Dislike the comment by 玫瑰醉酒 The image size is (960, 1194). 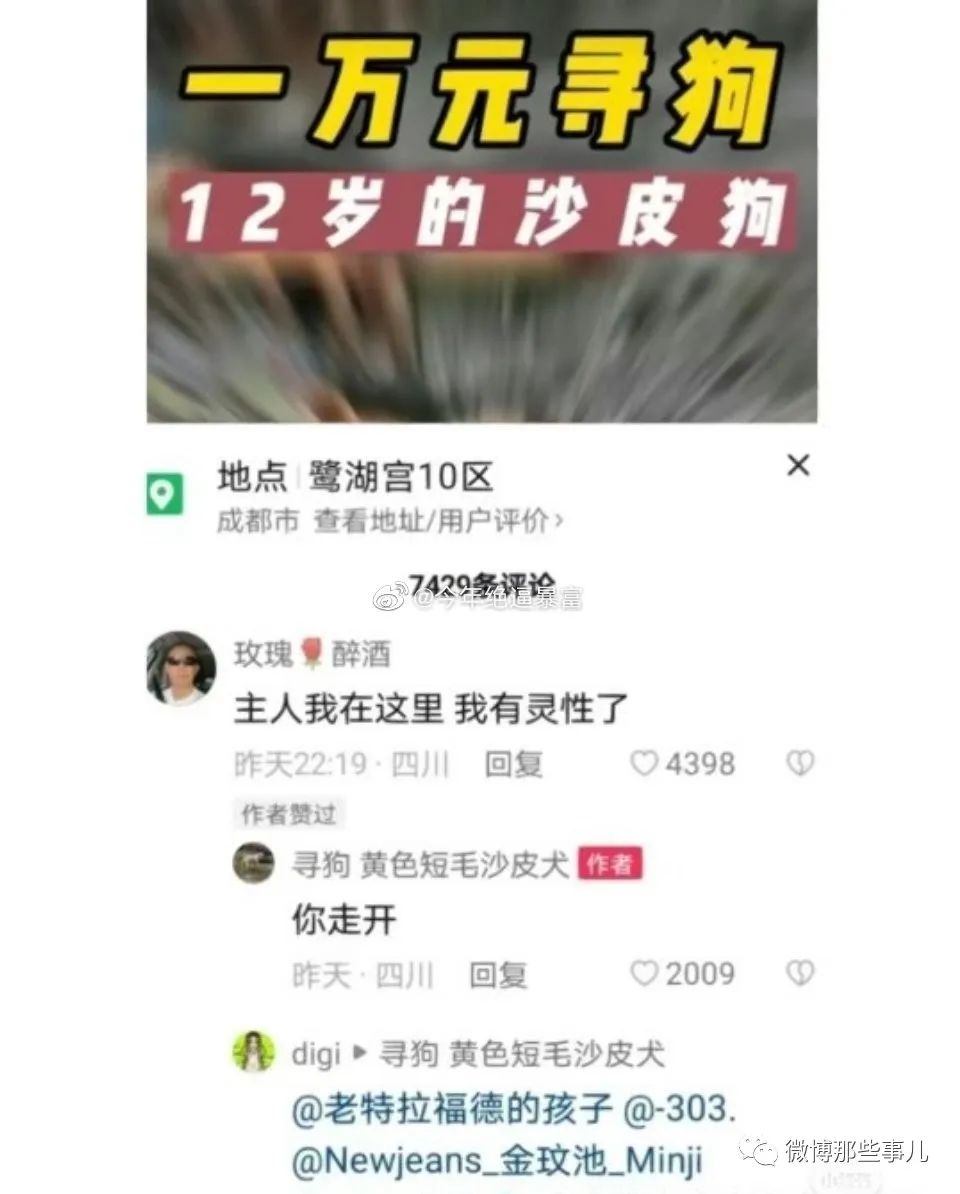(x=799, y=764)
